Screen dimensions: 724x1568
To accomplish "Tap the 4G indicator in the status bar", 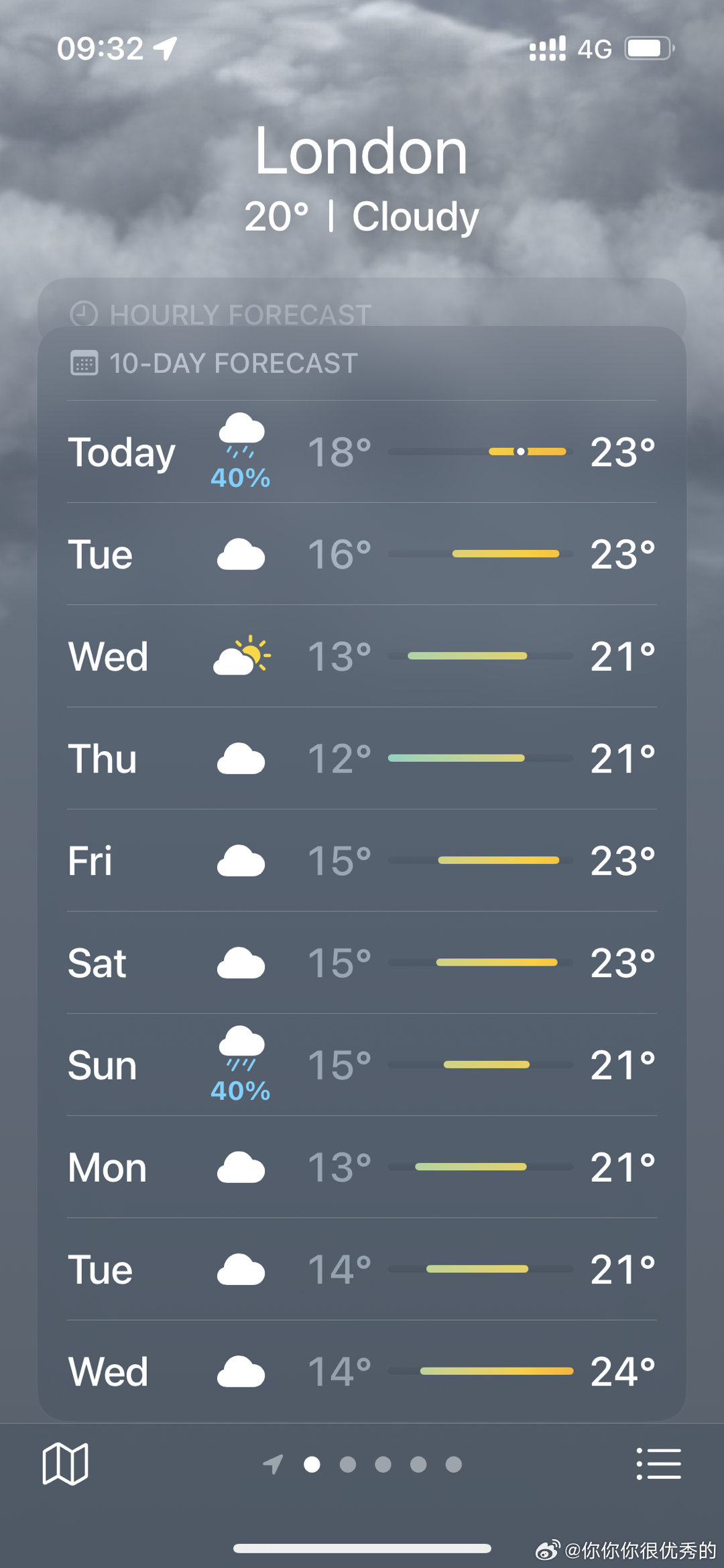I will [595, 47].
